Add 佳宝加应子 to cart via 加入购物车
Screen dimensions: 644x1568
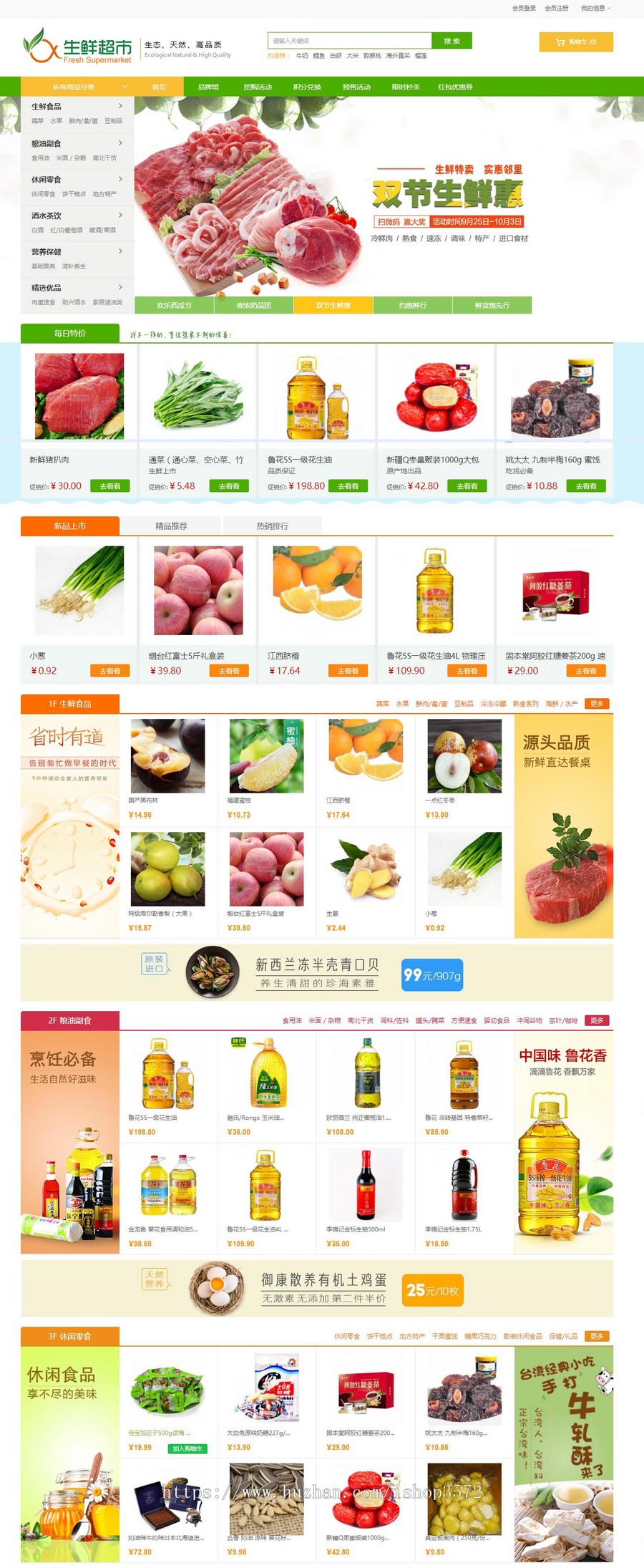click(187, 1448)
